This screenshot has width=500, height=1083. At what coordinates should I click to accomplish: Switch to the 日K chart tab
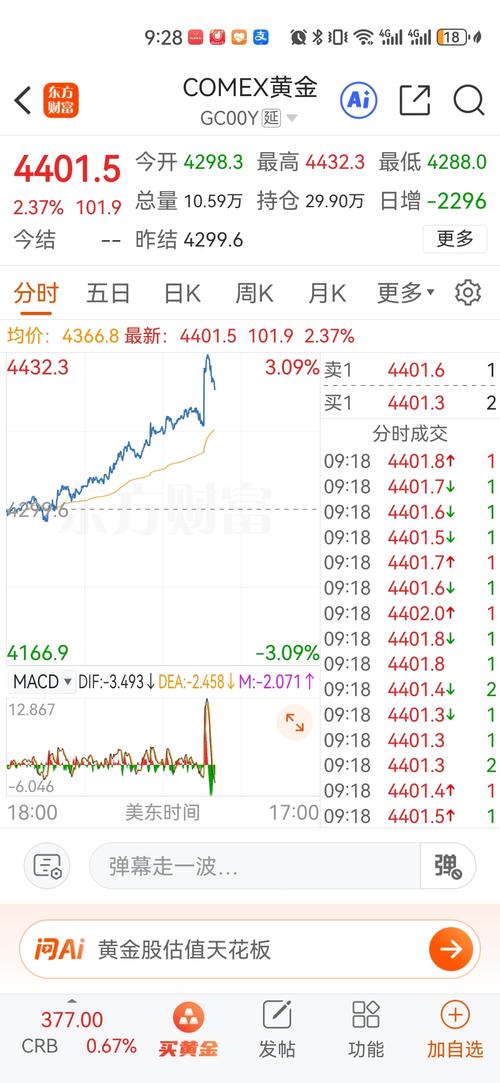tap(182, 294)
